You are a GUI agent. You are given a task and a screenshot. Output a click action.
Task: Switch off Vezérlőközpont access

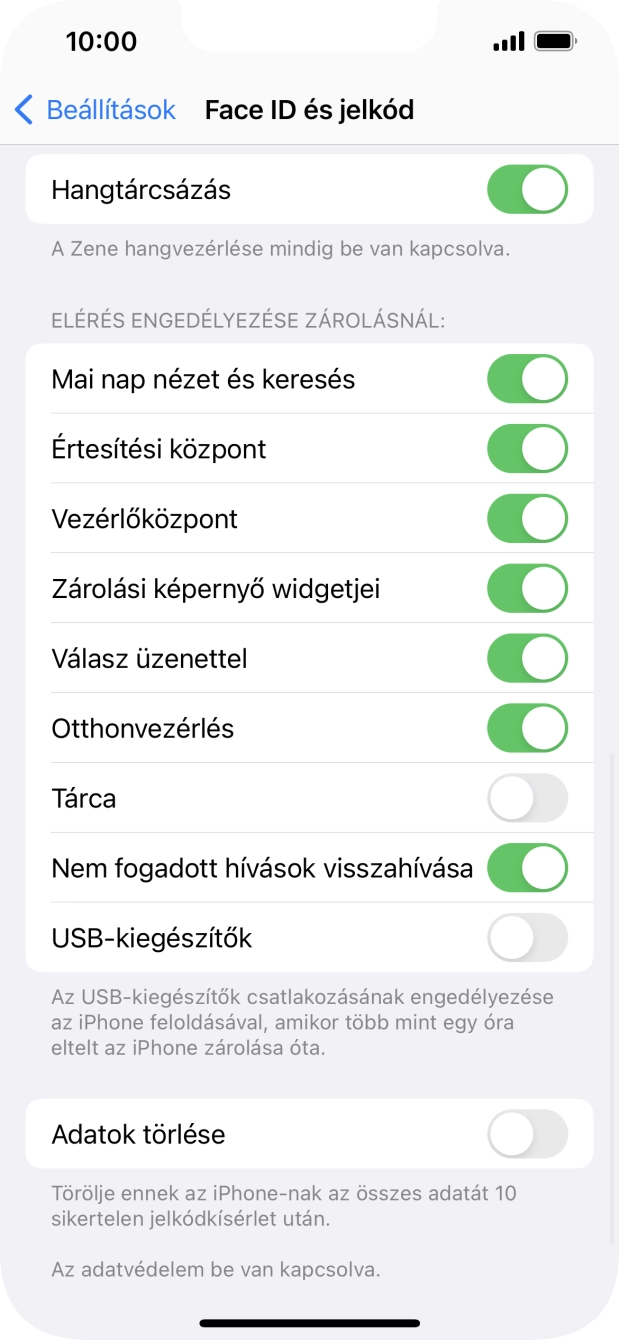pyautogui.click(x=527, y=519)
